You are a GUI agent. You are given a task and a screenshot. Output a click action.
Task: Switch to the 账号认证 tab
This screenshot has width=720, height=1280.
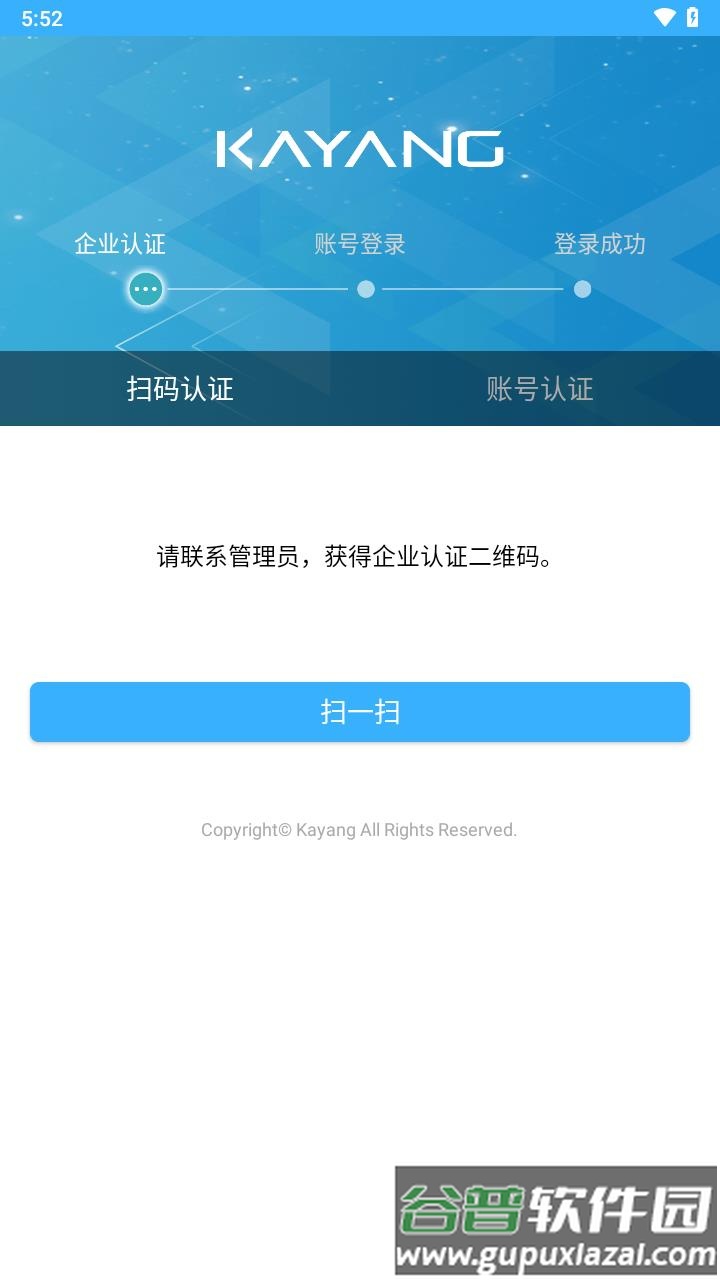tap(540, 389)
